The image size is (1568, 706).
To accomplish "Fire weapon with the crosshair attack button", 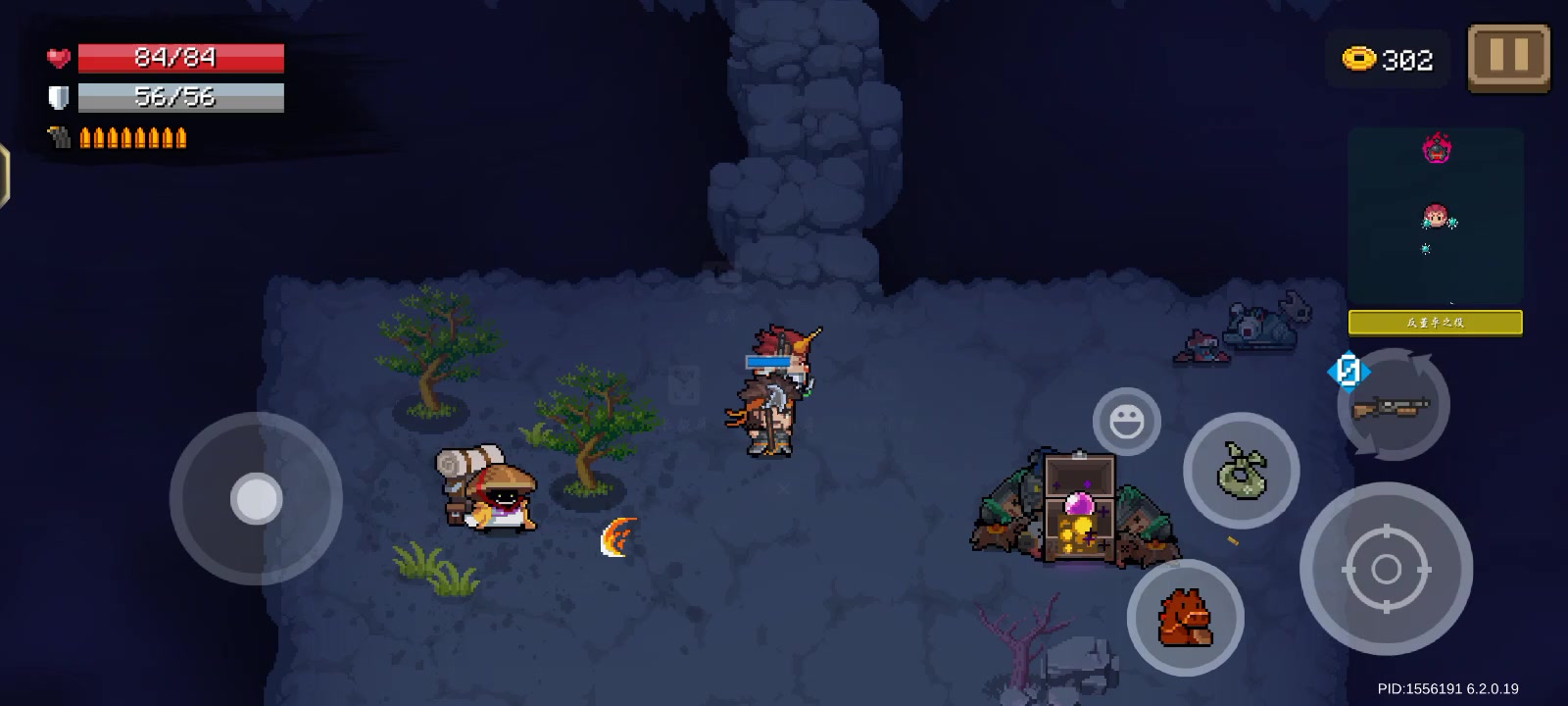I will click(x=1386, y=569).
